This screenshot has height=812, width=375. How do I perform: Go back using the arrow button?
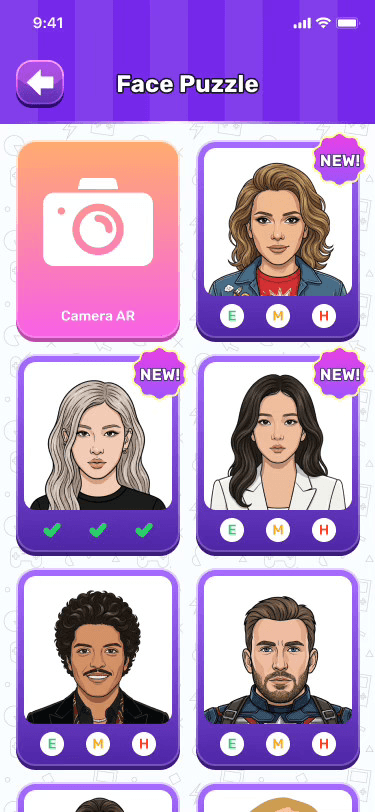click(x=40, y=83)
